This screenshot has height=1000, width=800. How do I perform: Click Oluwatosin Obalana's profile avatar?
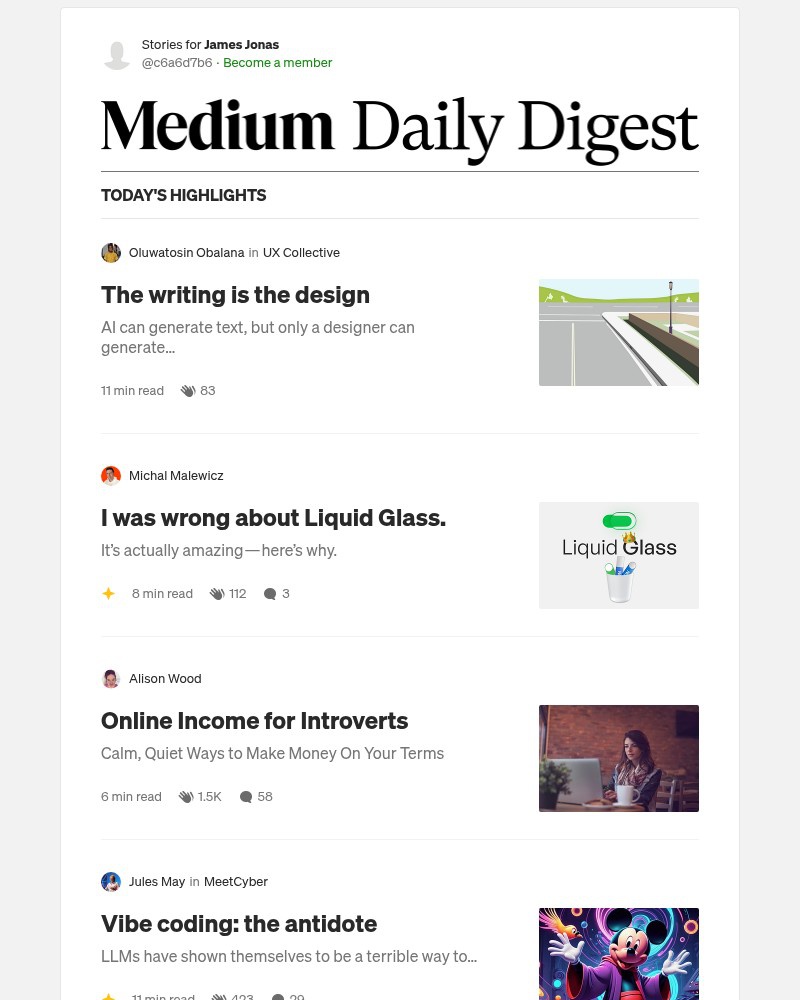point(111,252)
